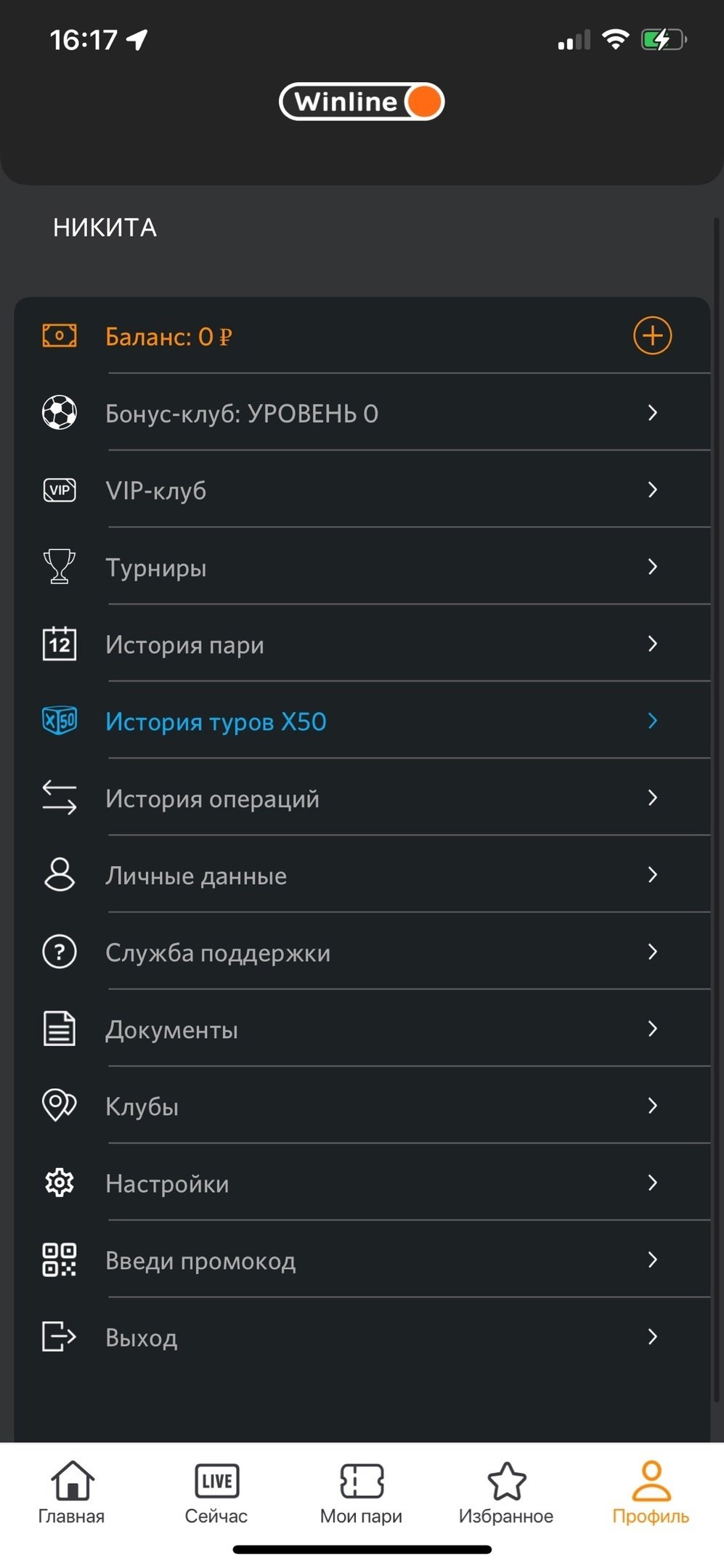Contact Служба поддержки
The width and height of the screenshot is (724, 1568).
tap(362, 952)
